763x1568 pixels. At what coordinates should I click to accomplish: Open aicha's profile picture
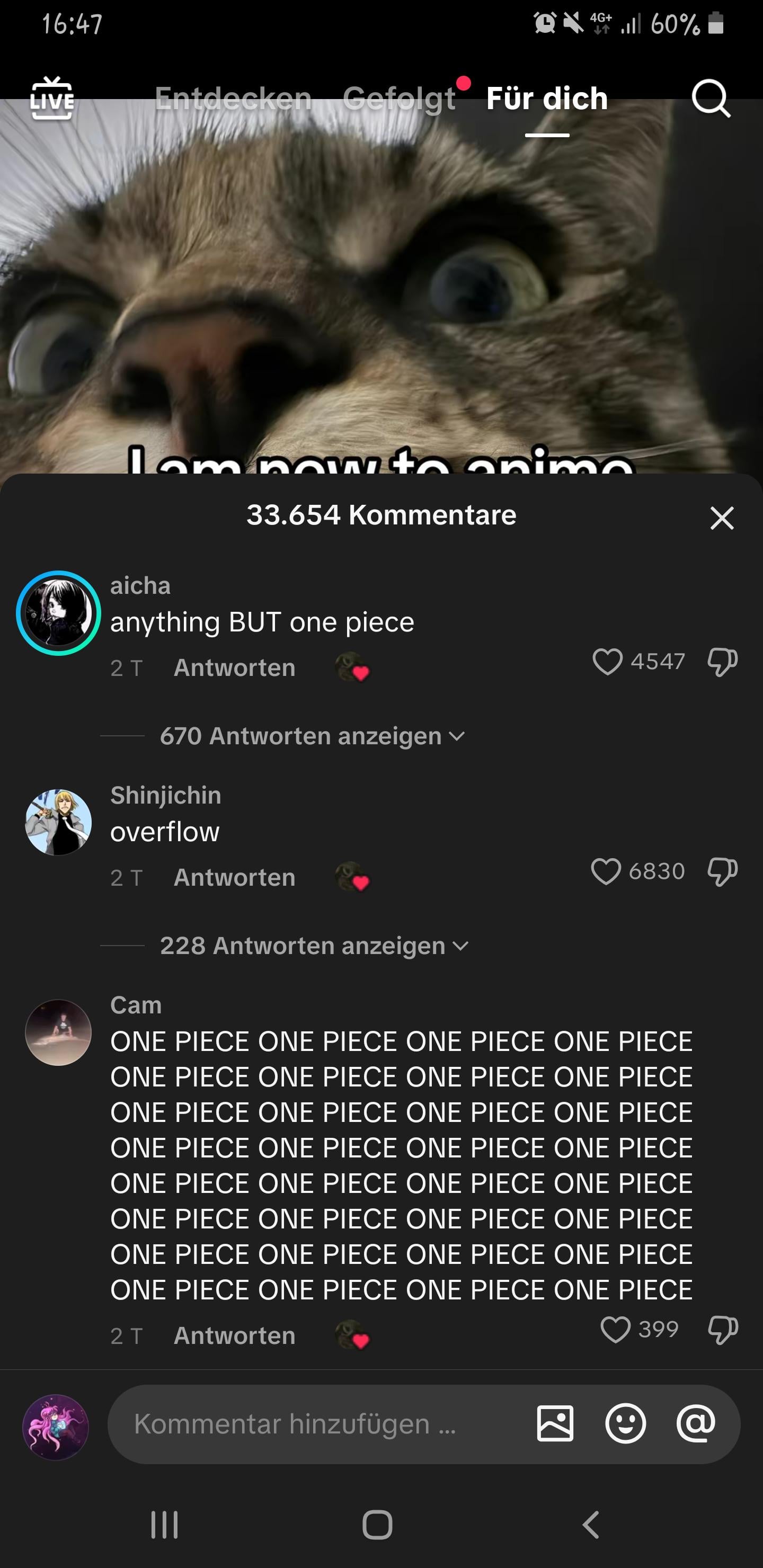tap(58, 612)
